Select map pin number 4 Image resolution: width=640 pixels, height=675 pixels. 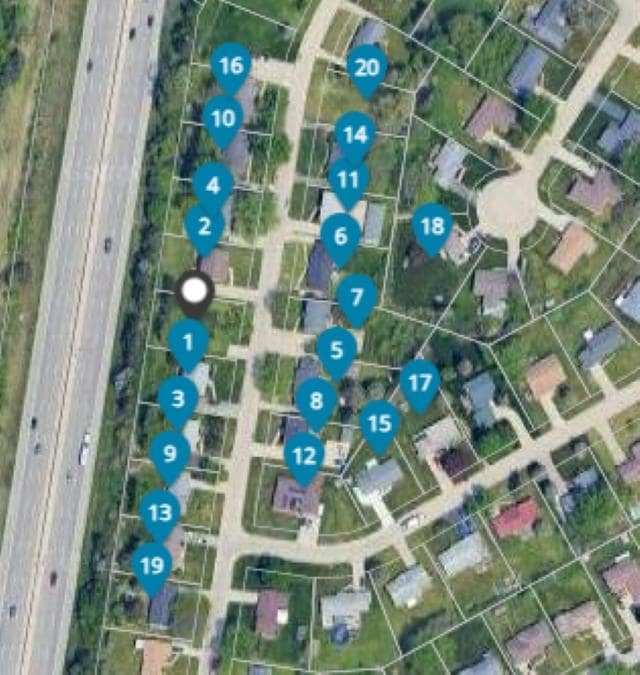pos(212,183)
